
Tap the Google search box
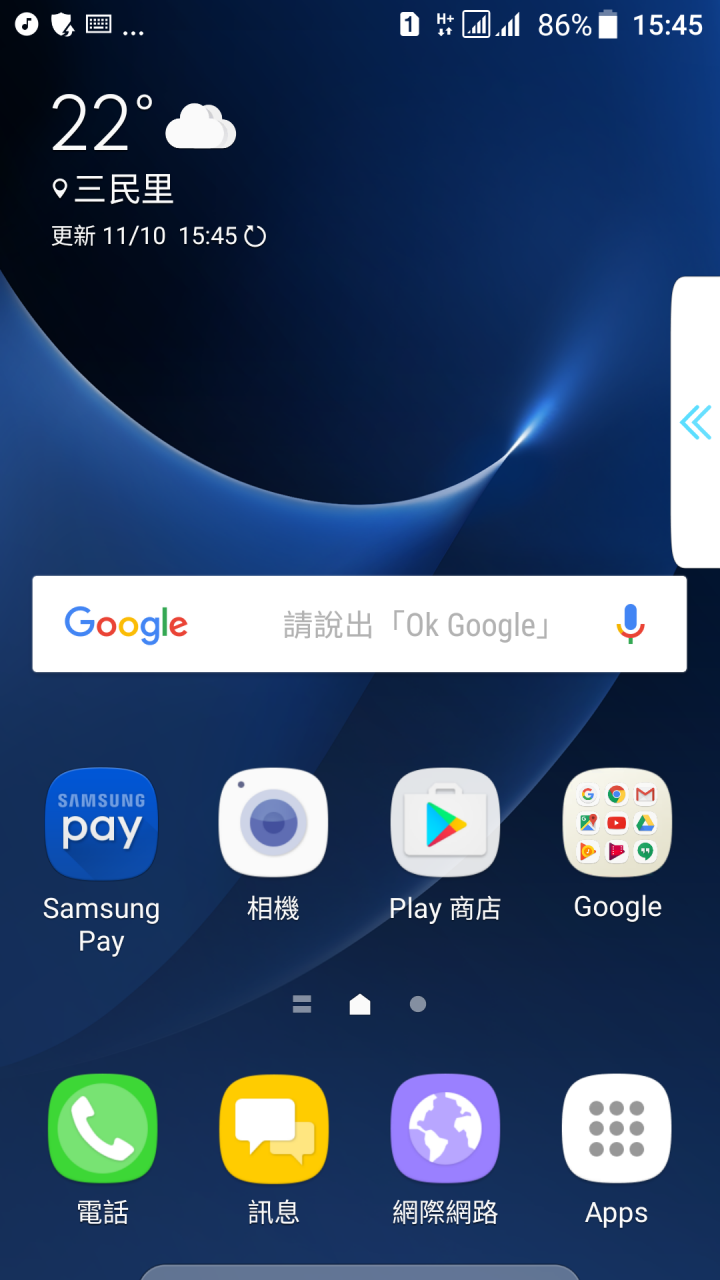click(x=400, y=625)
